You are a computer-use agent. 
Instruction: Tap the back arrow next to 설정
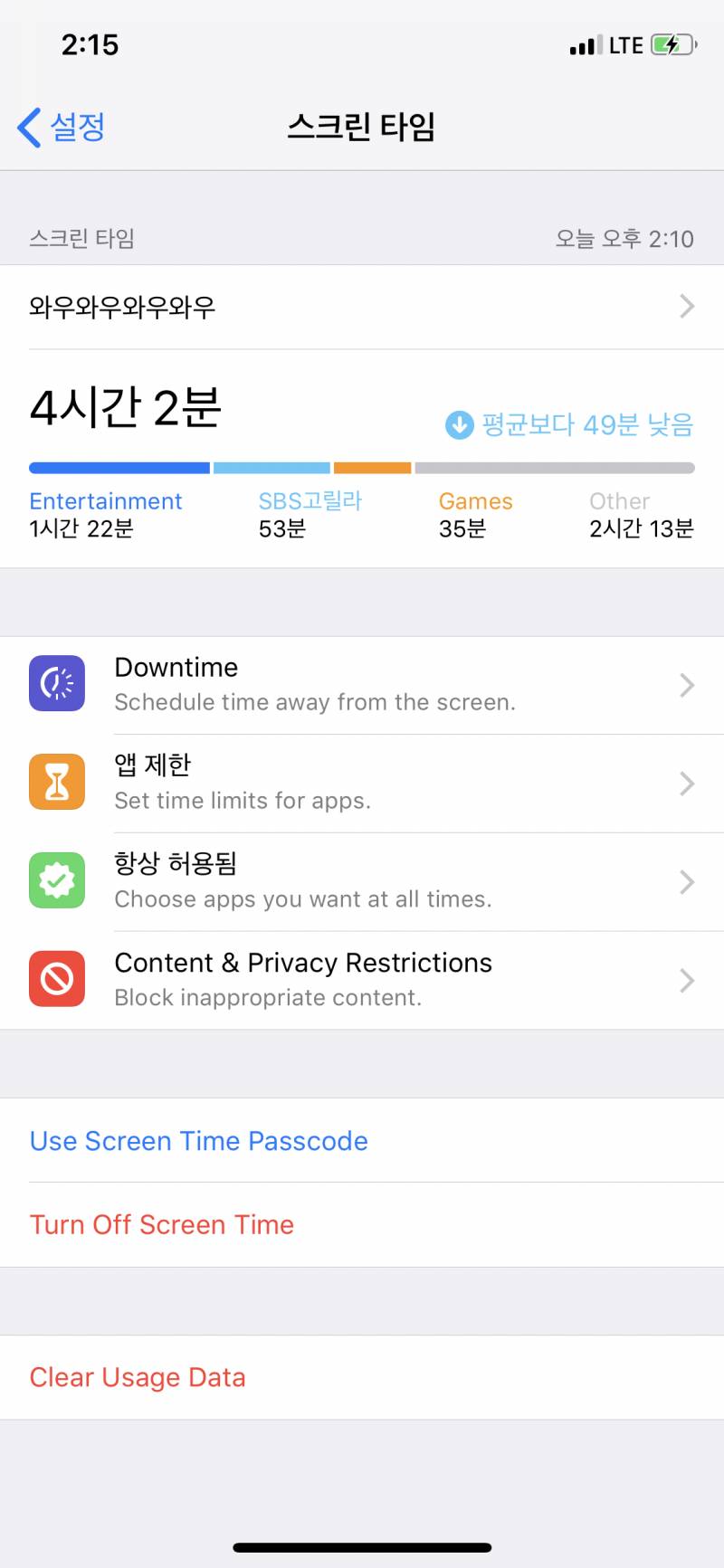point(27,128)
